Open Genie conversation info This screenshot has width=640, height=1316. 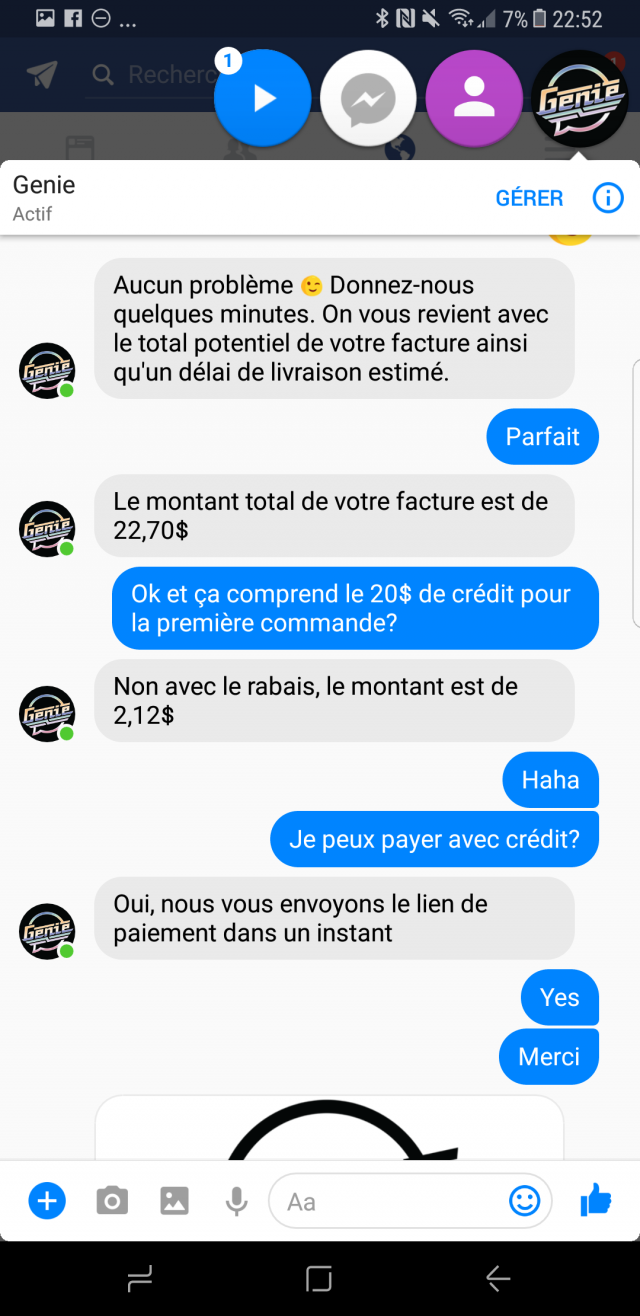coord(607,198)
